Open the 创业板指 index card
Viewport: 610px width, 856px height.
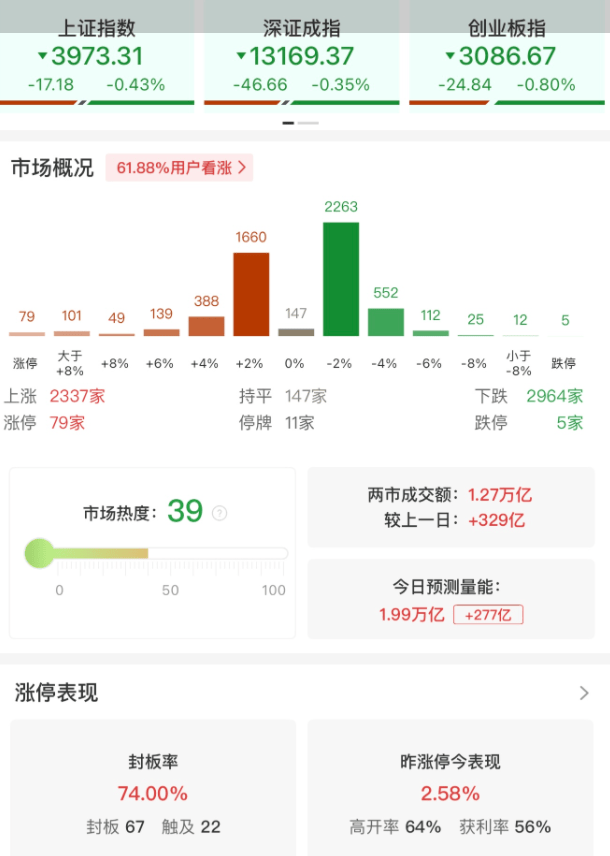507,57
